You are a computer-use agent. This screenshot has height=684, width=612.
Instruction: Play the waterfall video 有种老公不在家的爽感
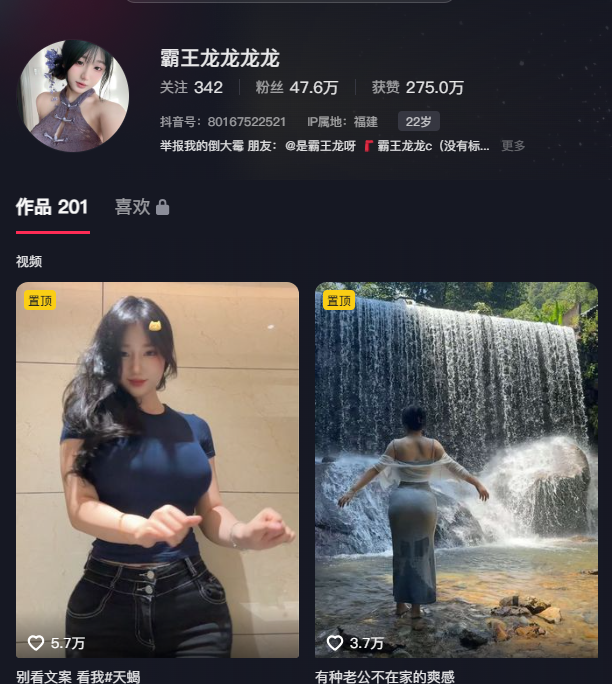(x=456, y=470)
